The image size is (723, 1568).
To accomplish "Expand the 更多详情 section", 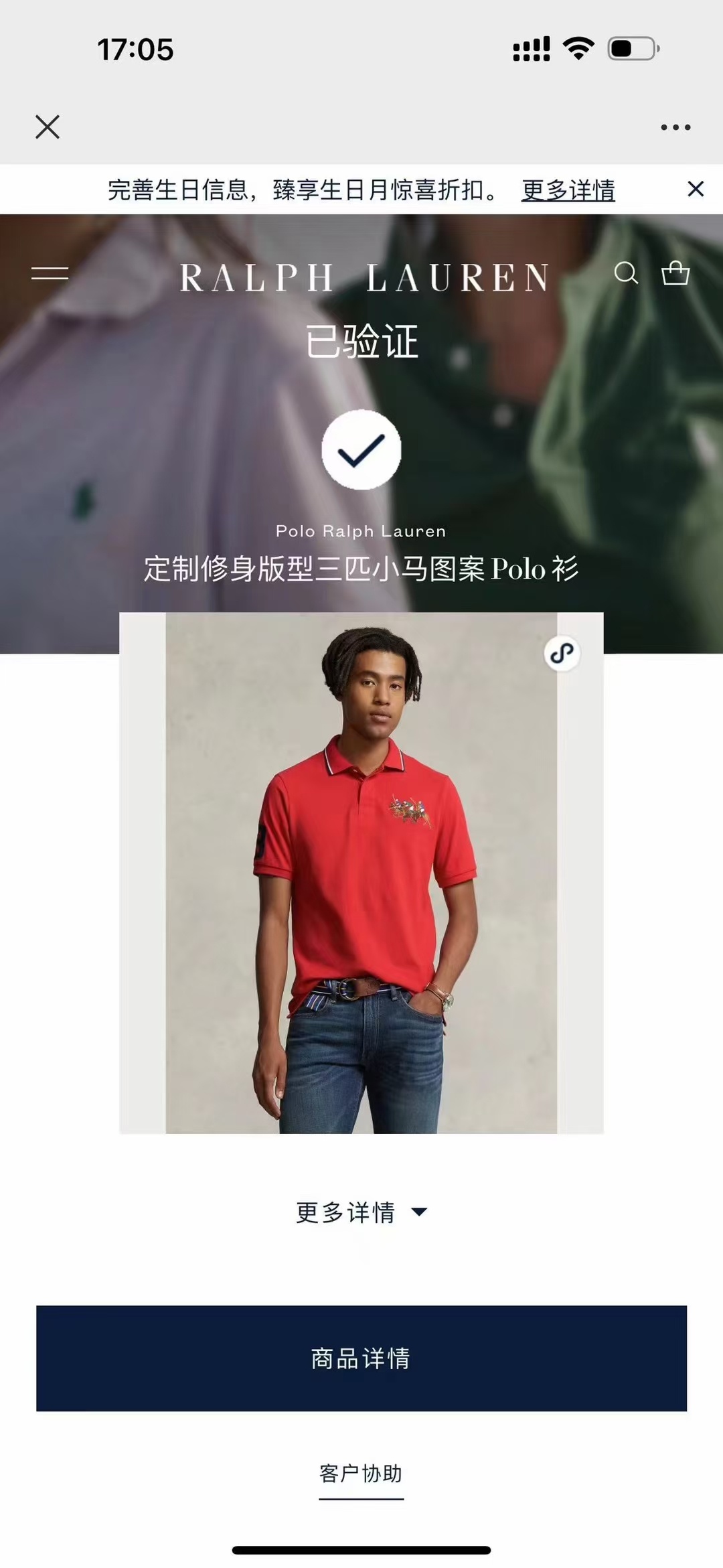I will pos(361,1212).
